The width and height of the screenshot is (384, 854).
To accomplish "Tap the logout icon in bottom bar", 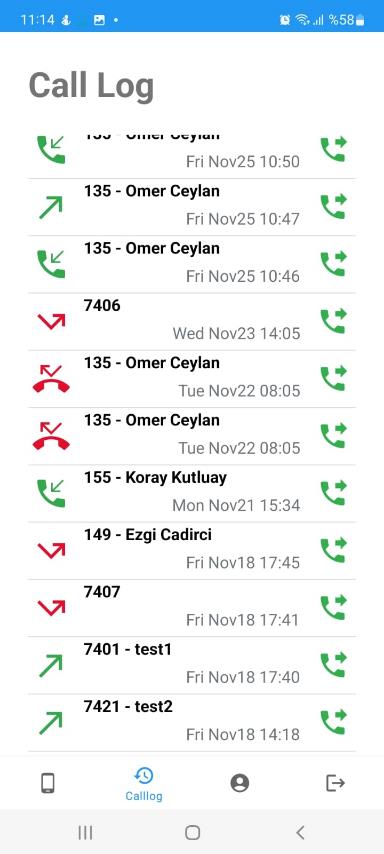I will click(x=336, y=783).
